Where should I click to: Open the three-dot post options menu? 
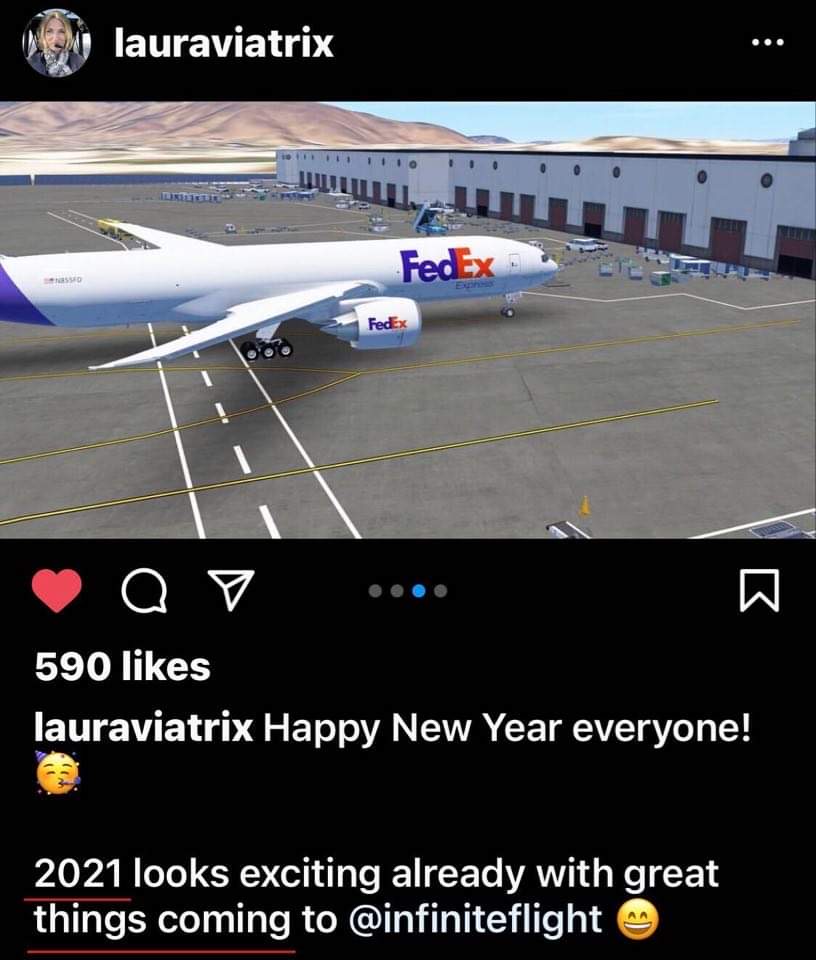click(x=766, y=45)
